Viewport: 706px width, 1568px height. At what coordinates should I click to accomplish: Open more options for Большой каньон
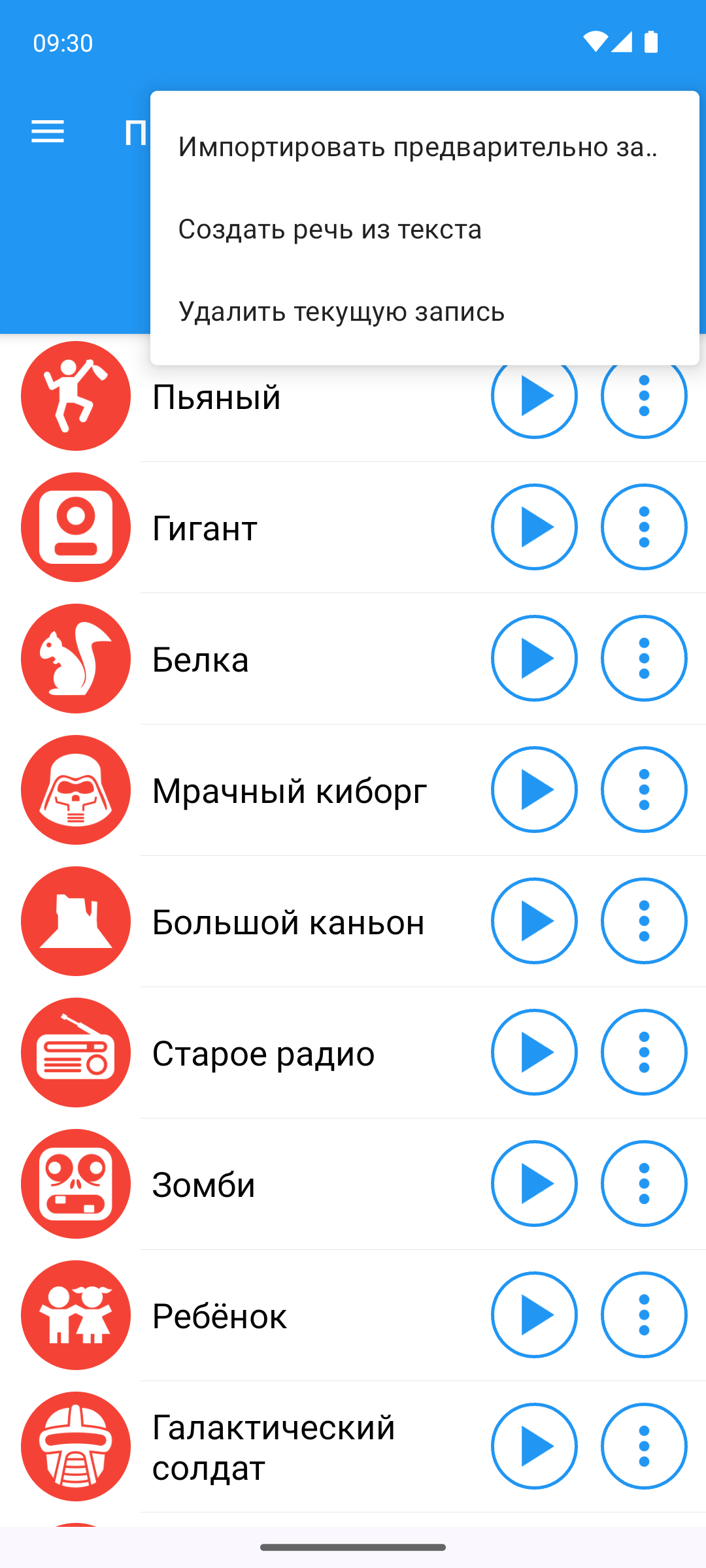644,921
